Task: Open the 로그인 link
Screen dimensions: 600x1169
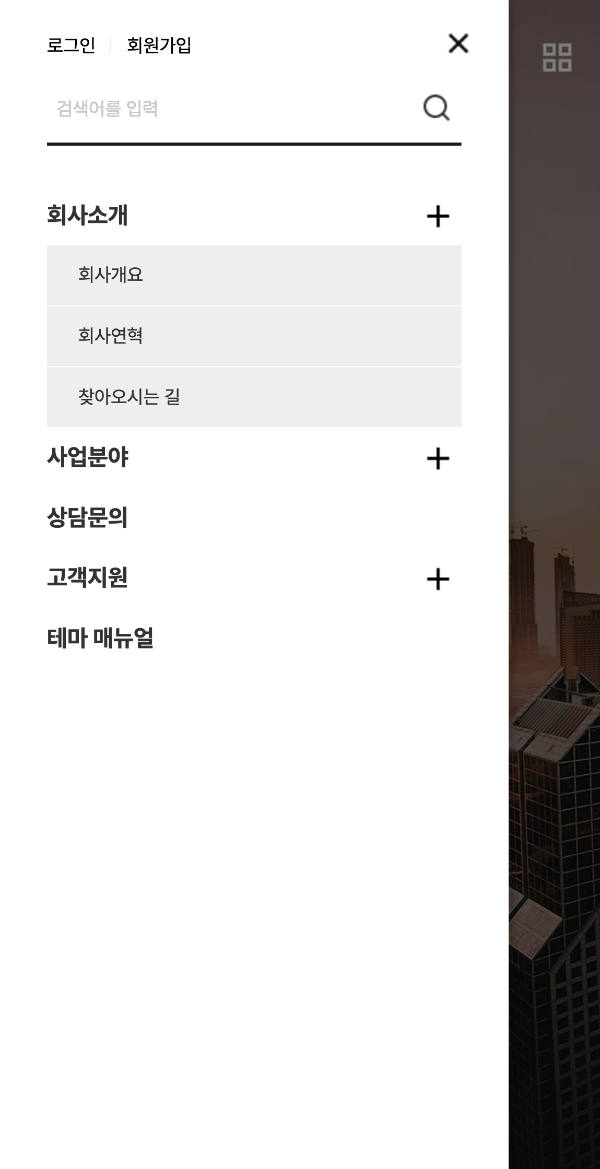Action: click(x=71, y=45)
